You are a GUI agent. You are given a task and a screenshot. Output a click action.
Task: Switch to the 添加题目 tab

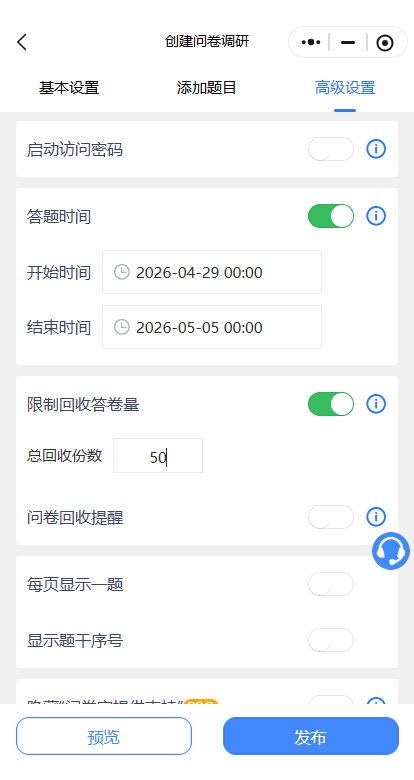click(x=207, y=88)
